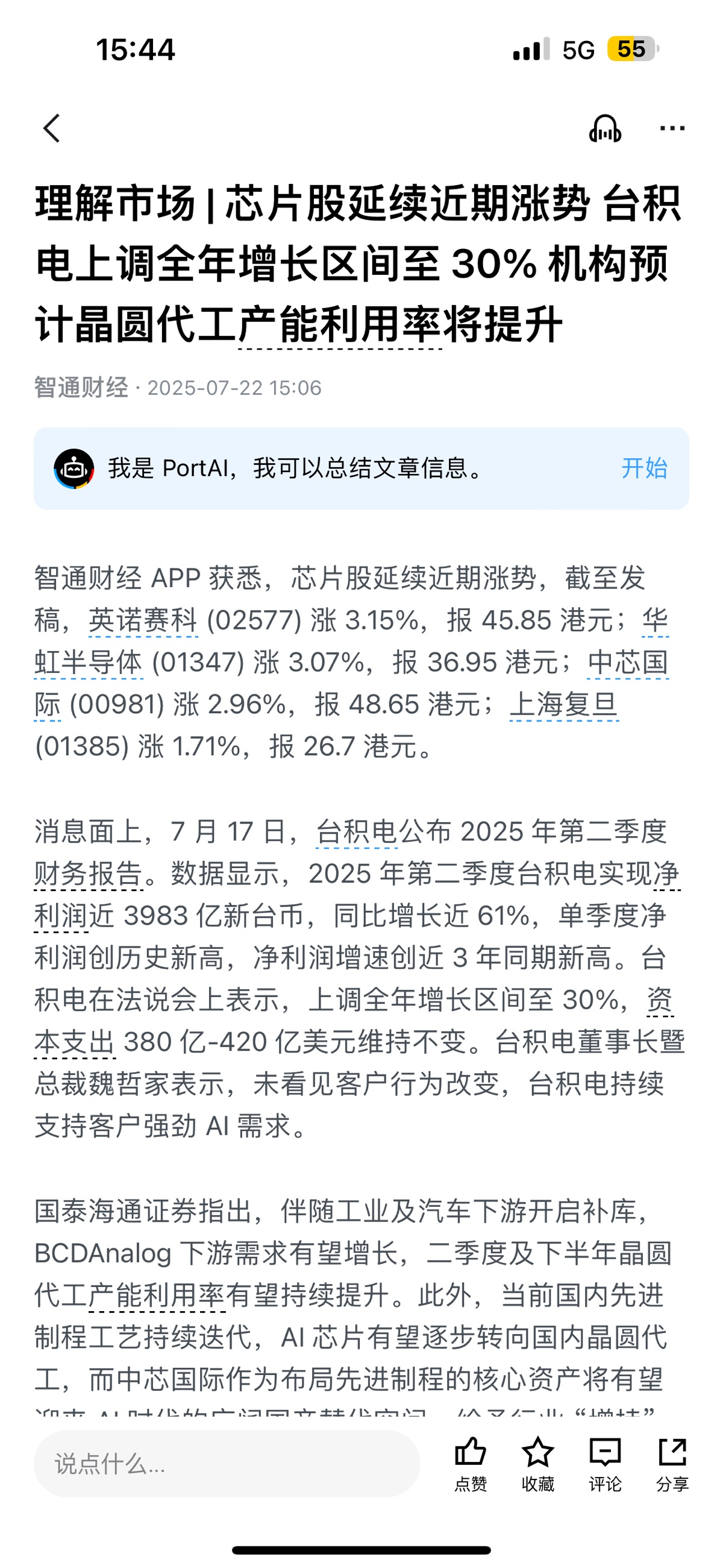Image resolution: width=723 pixels, height=1568 pixels.
Task: Open the comments via 评论
Action: (605, 1464)
